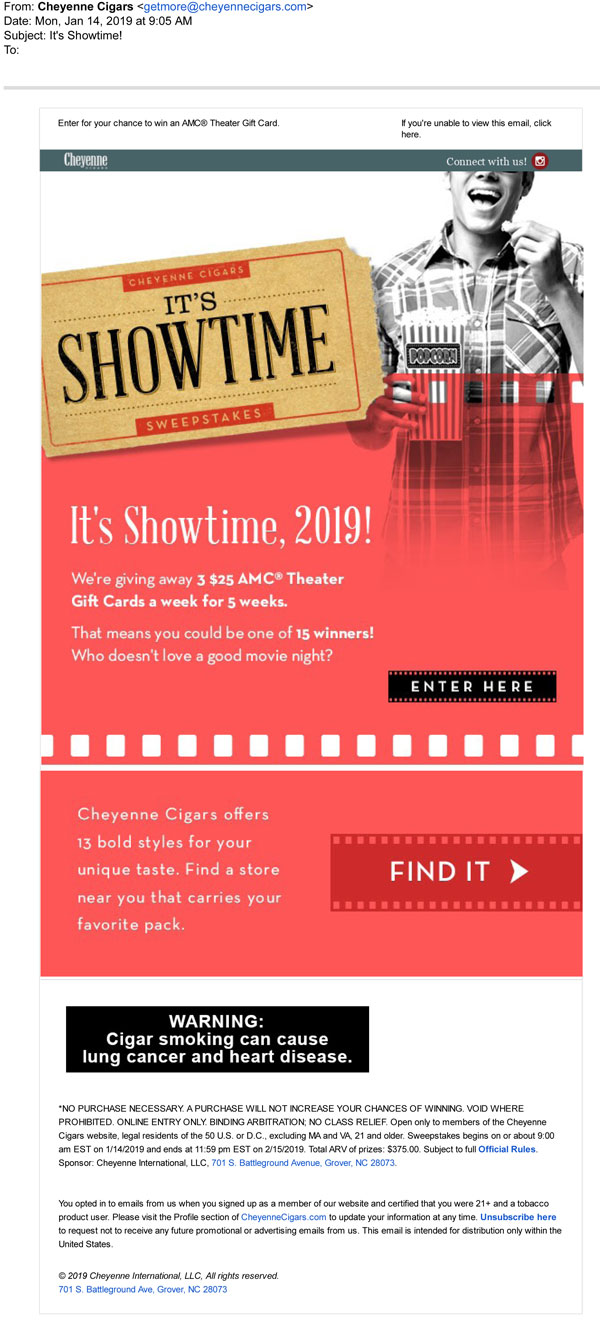
Task: Tap the Unsubscribe here link
Action: (x=518, y=1217)
